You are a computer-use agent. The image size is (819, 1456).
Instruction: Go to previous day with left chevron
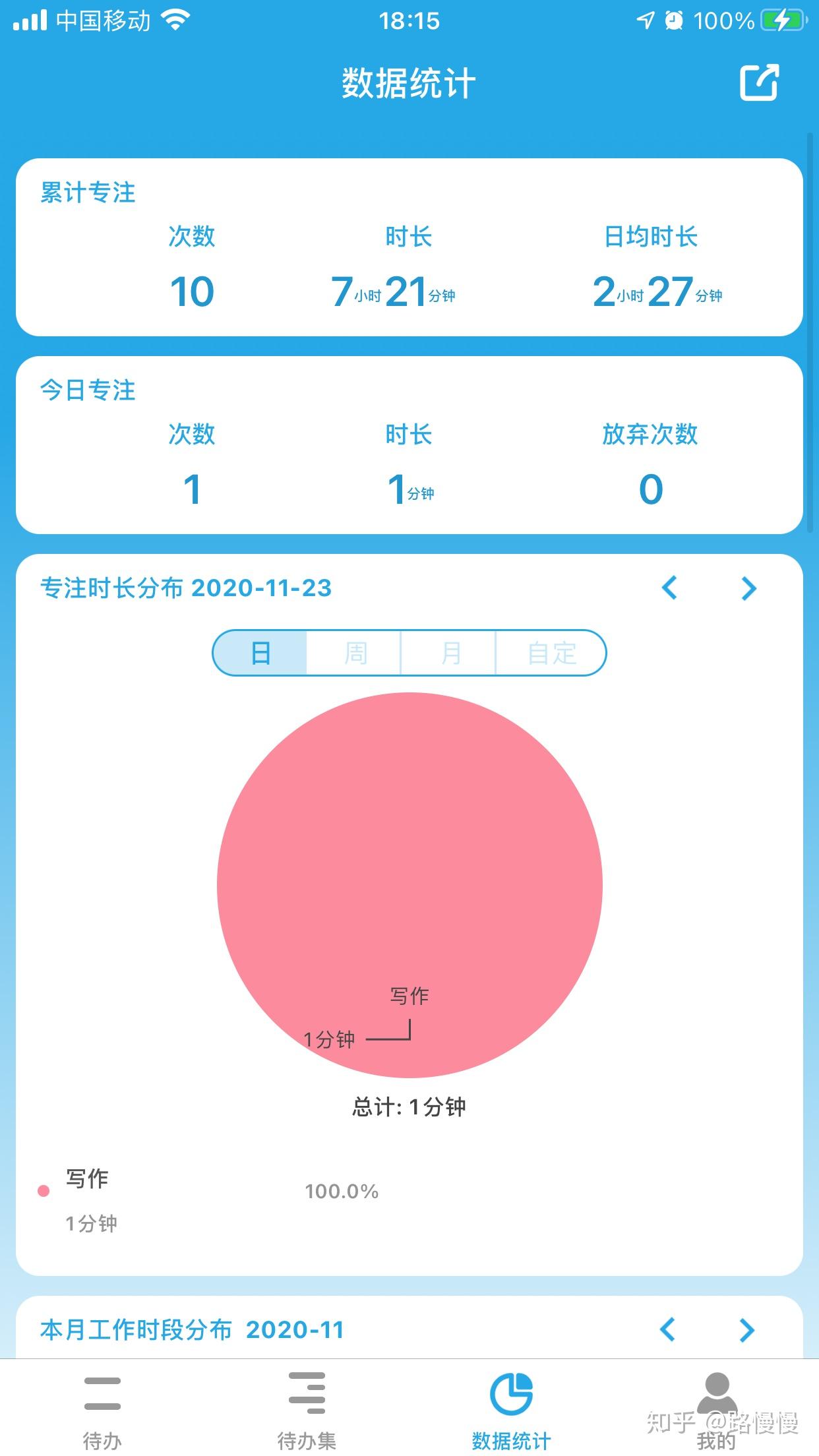(x=668, y=589)
